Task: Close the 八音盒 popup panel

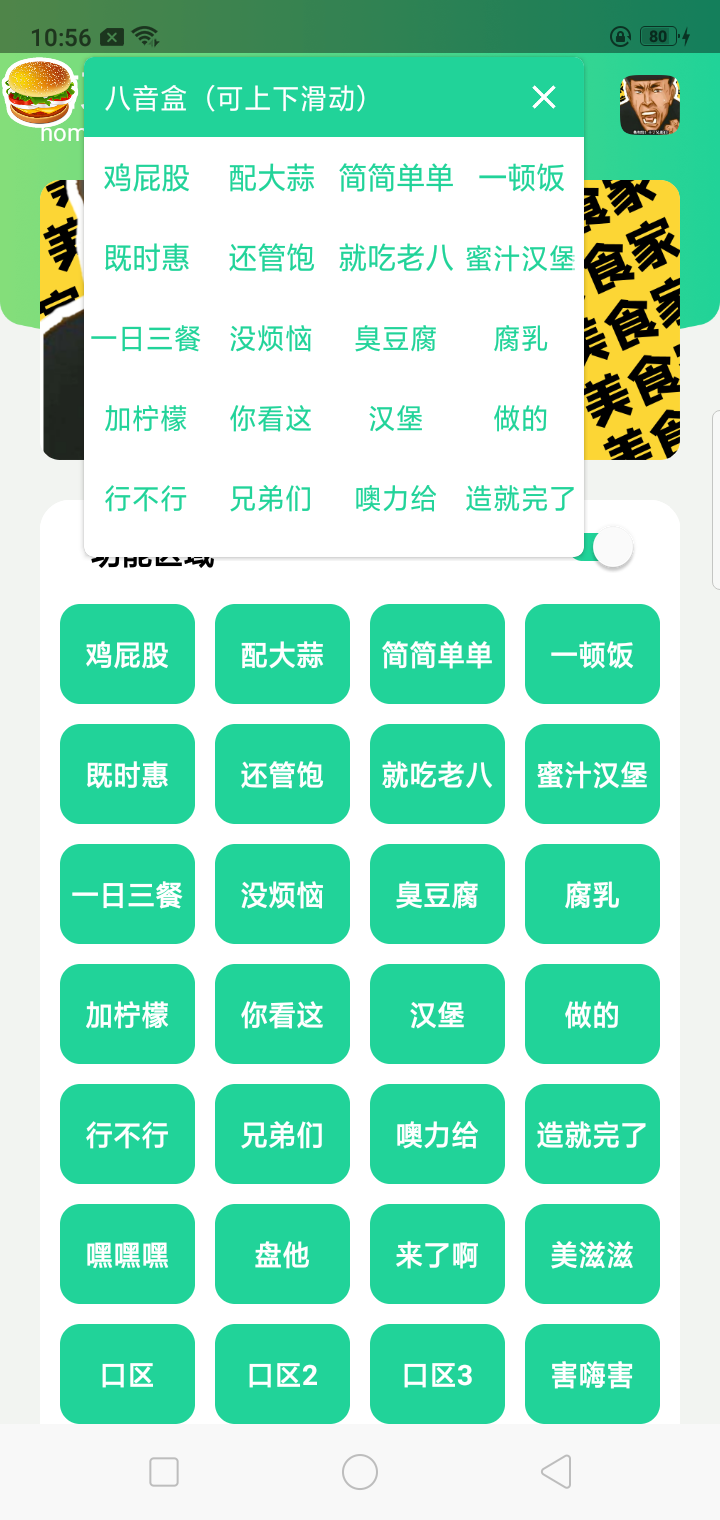Action: [x=543, y=97]
